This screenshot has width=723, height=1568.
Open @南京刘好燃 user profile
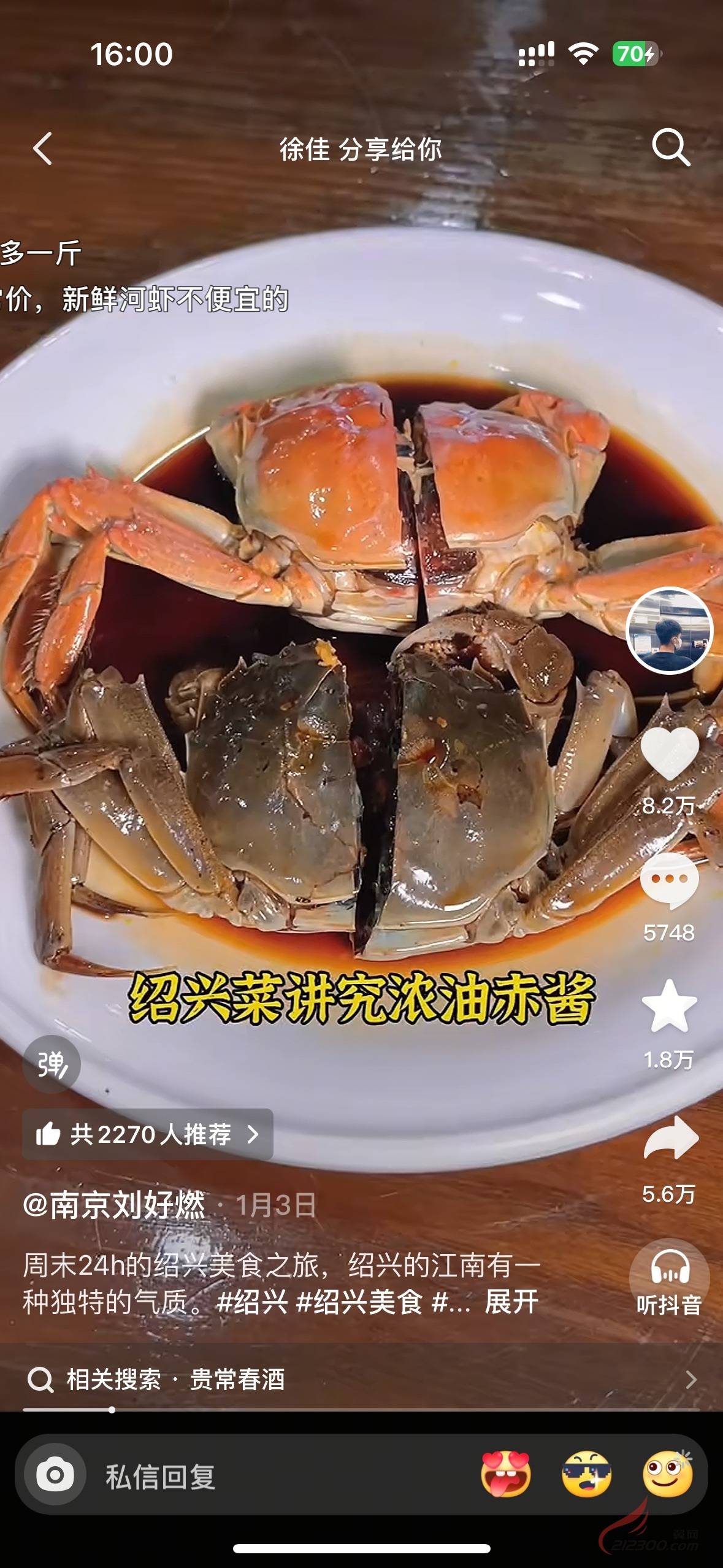(x=114, y=1204)
